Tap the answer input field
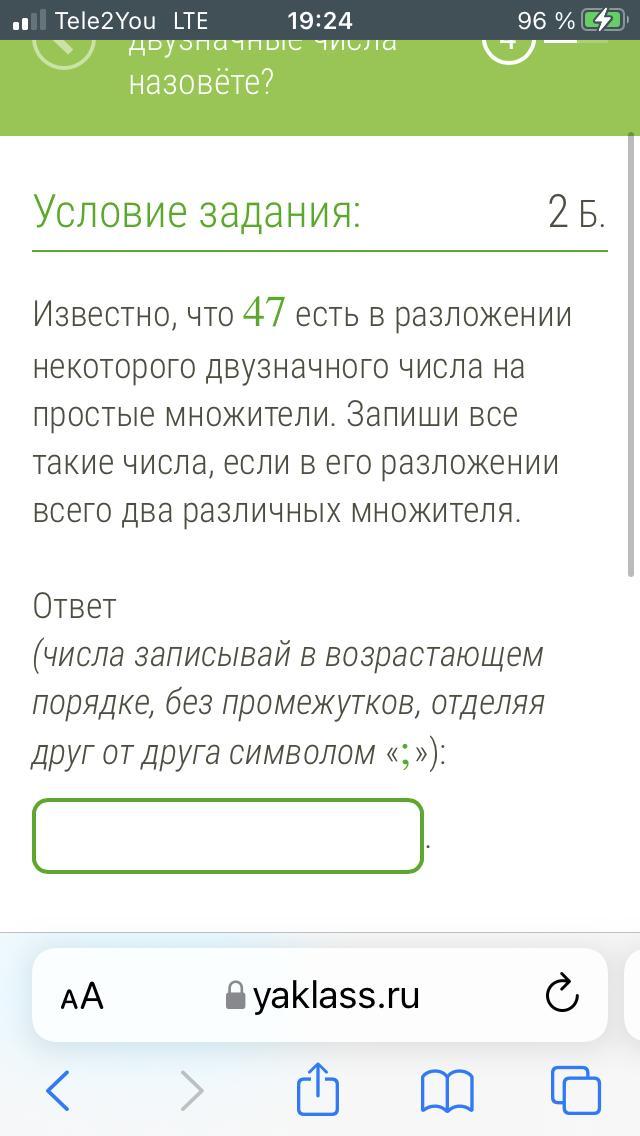This screenshot has width=640, height=1136. tap(228, 835)
